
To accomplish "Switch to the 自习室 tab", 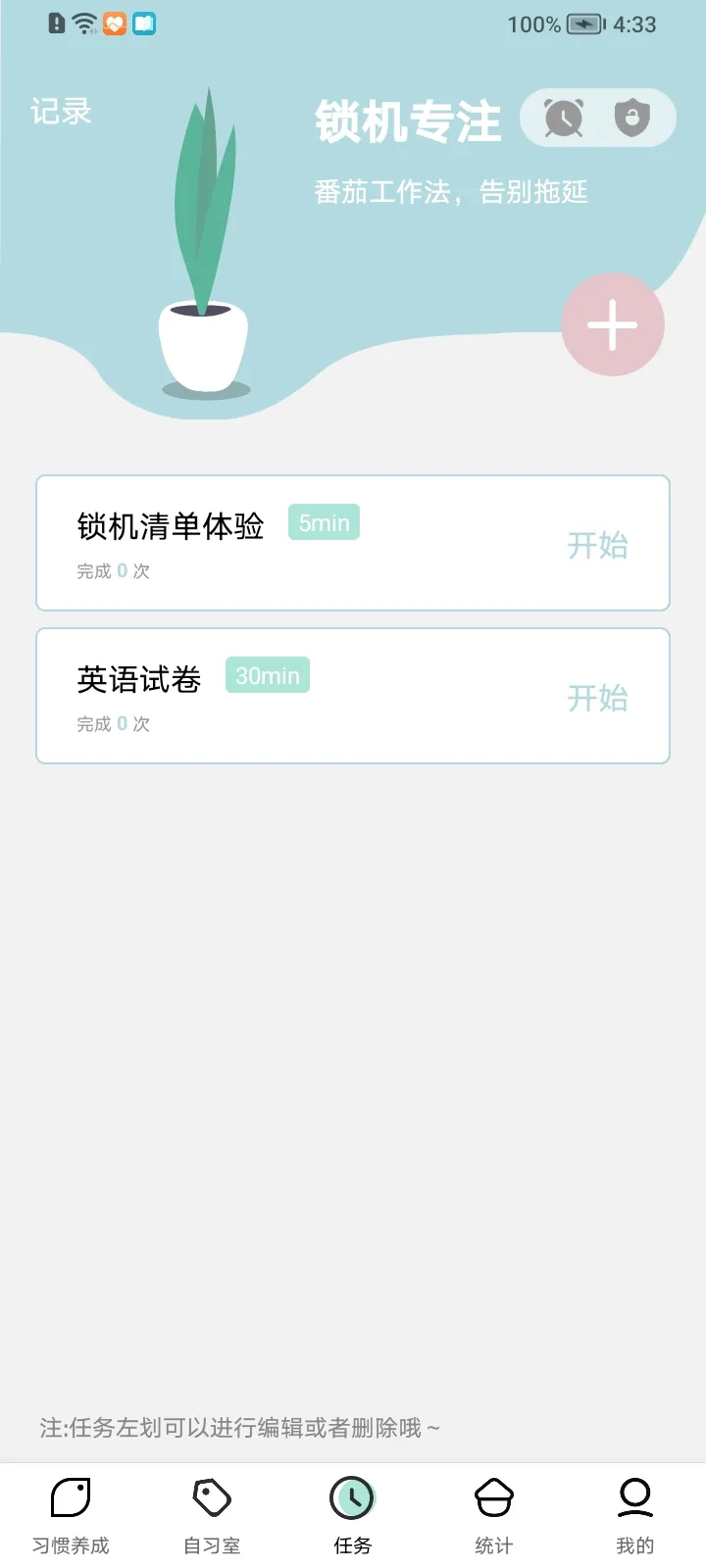I will pyautogui.click(x=212, y=1515).
